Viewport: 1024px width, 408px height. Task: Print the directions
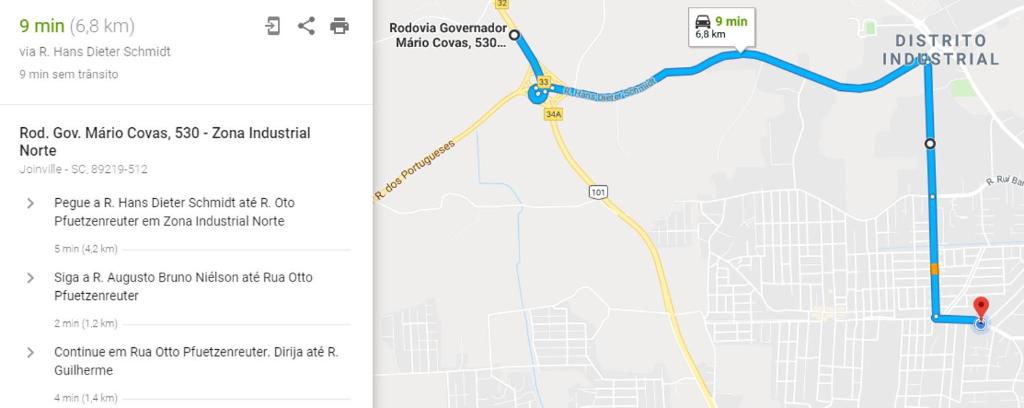340,26
